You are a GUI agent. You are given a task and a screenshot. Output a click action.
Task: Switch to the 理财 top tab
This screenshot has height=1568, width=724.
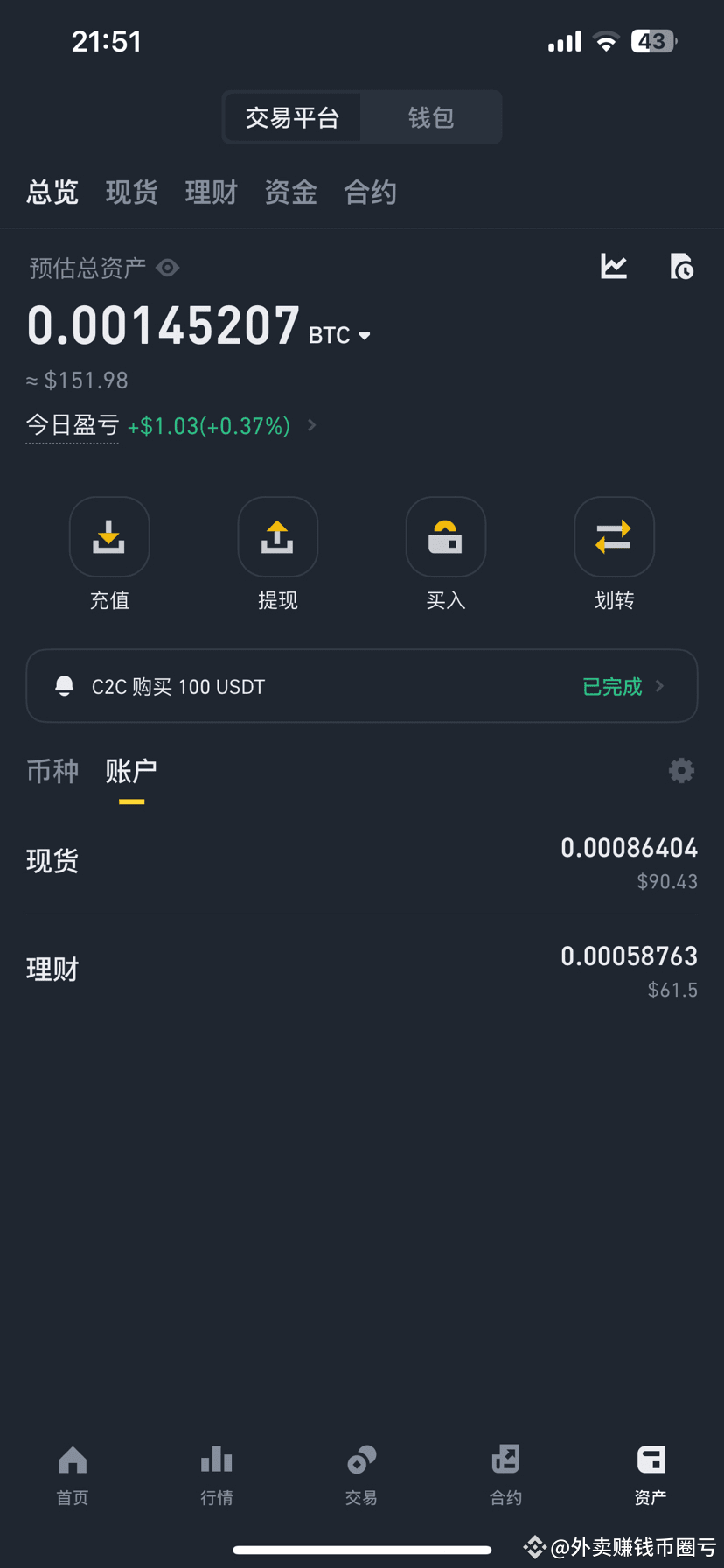tap(211, 192)
